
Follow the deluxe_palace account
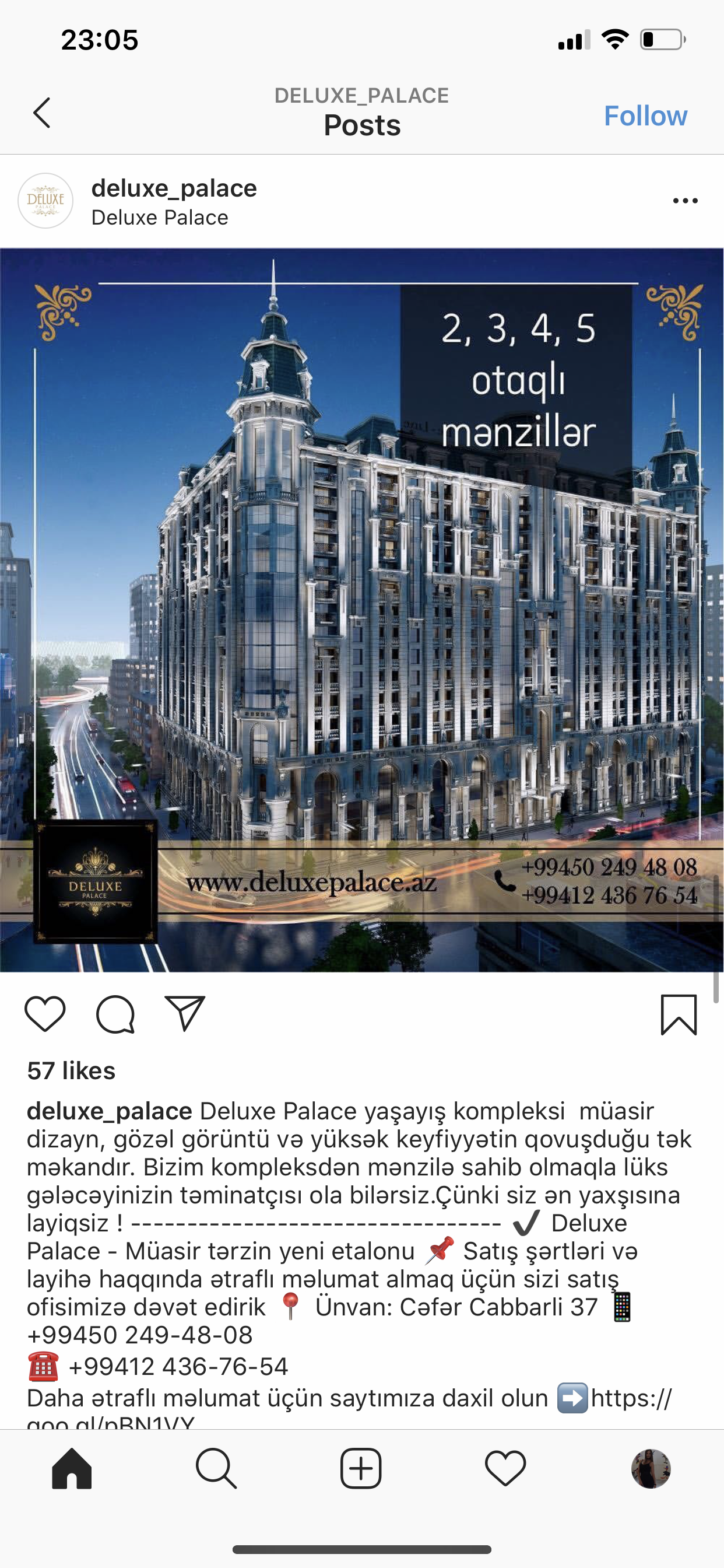pyautogui.click(x=645, y=115)
